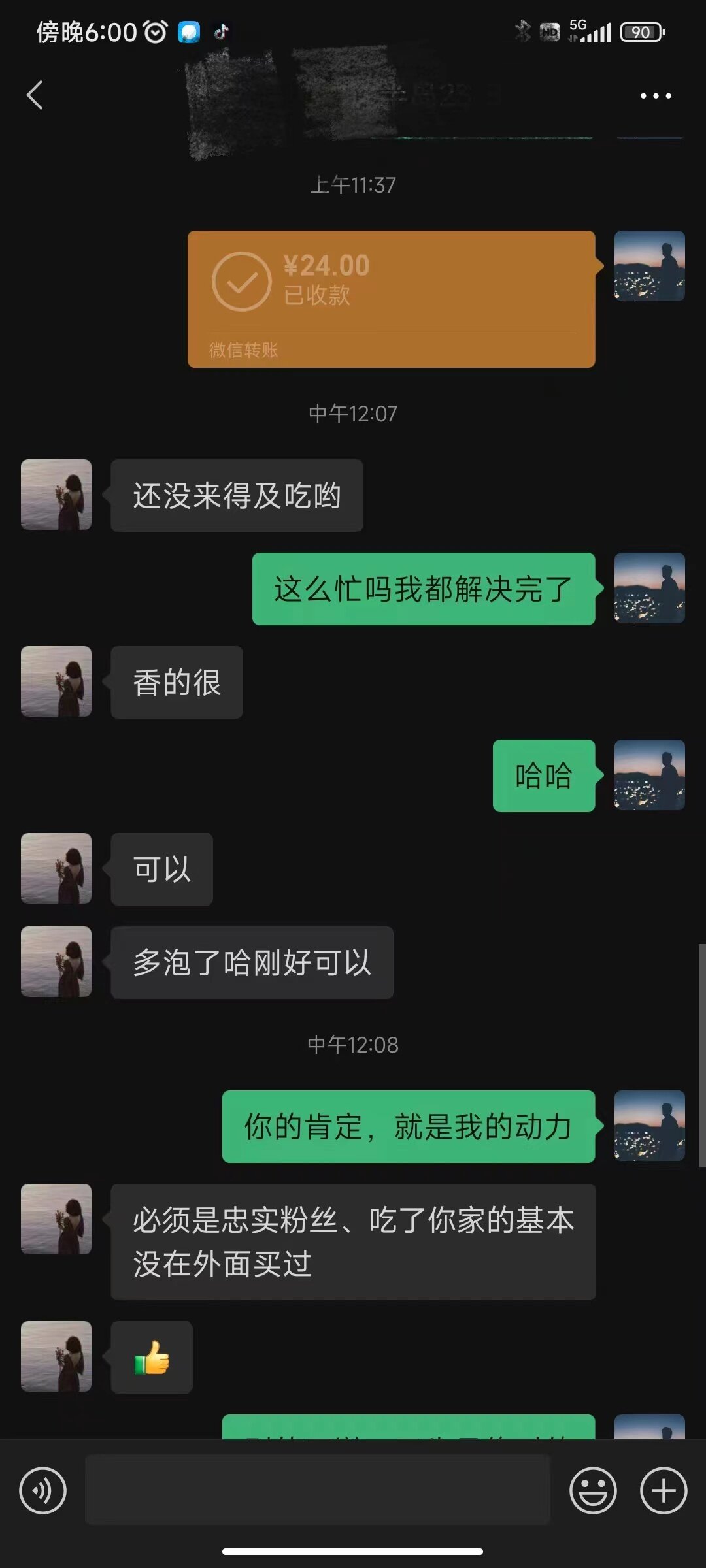Open contact avatar beside 还没来得及吃哟
706x1568 pixels.
[x=56, y=495]
